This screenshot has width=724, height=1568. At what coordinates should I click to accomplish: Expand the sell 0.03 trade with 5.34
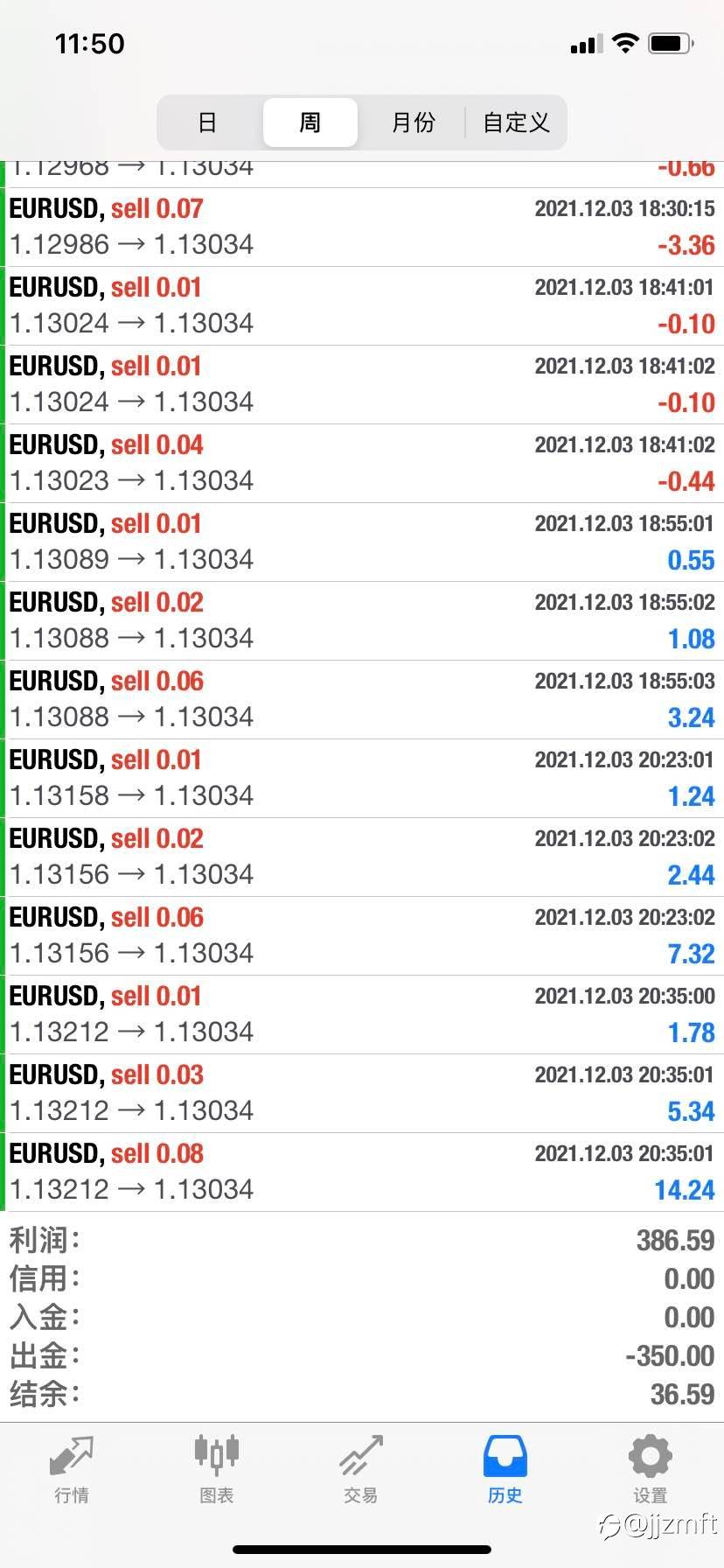[x=362, y=1094]
